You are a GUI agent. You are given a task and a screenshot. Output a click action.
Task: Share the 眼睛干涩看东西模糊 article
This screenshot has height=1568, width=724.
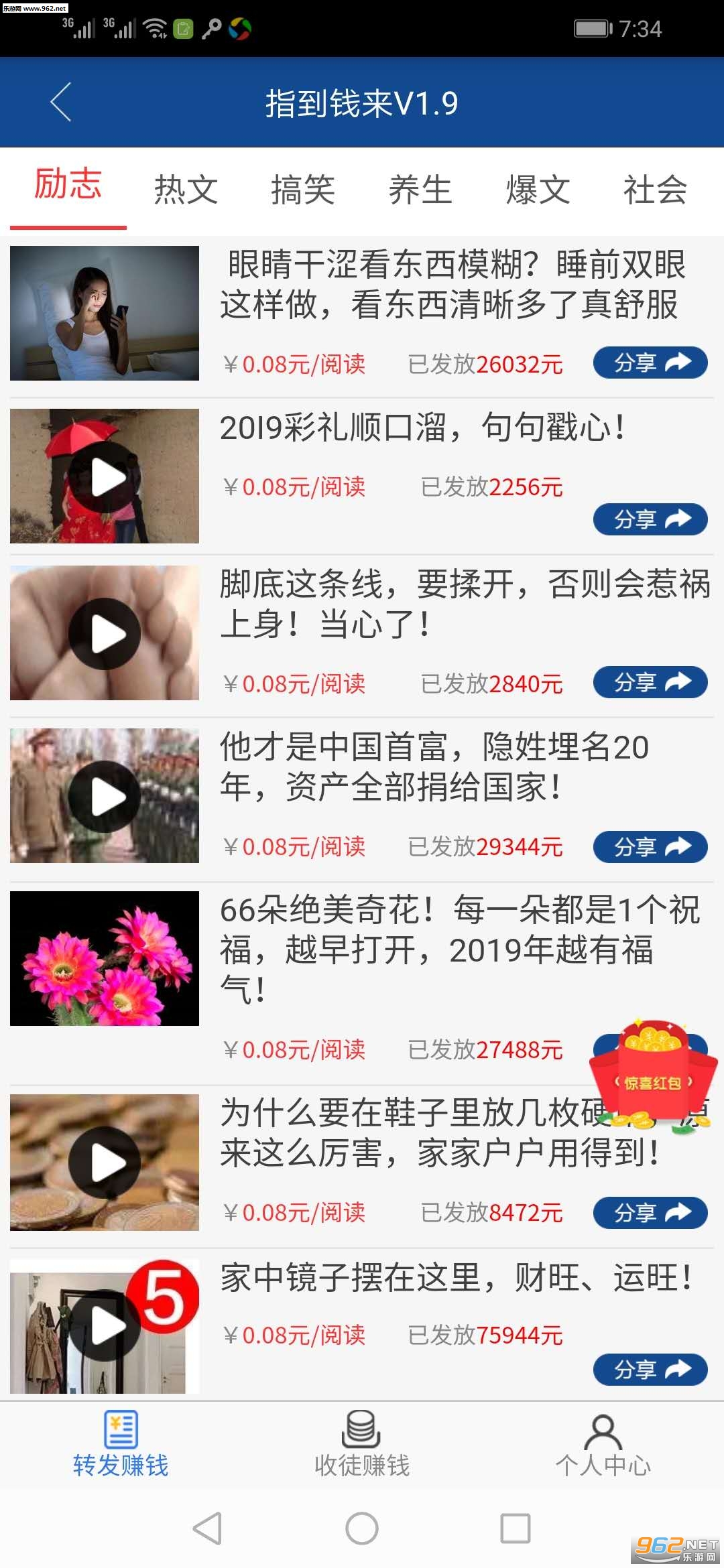tap(650, 363)
